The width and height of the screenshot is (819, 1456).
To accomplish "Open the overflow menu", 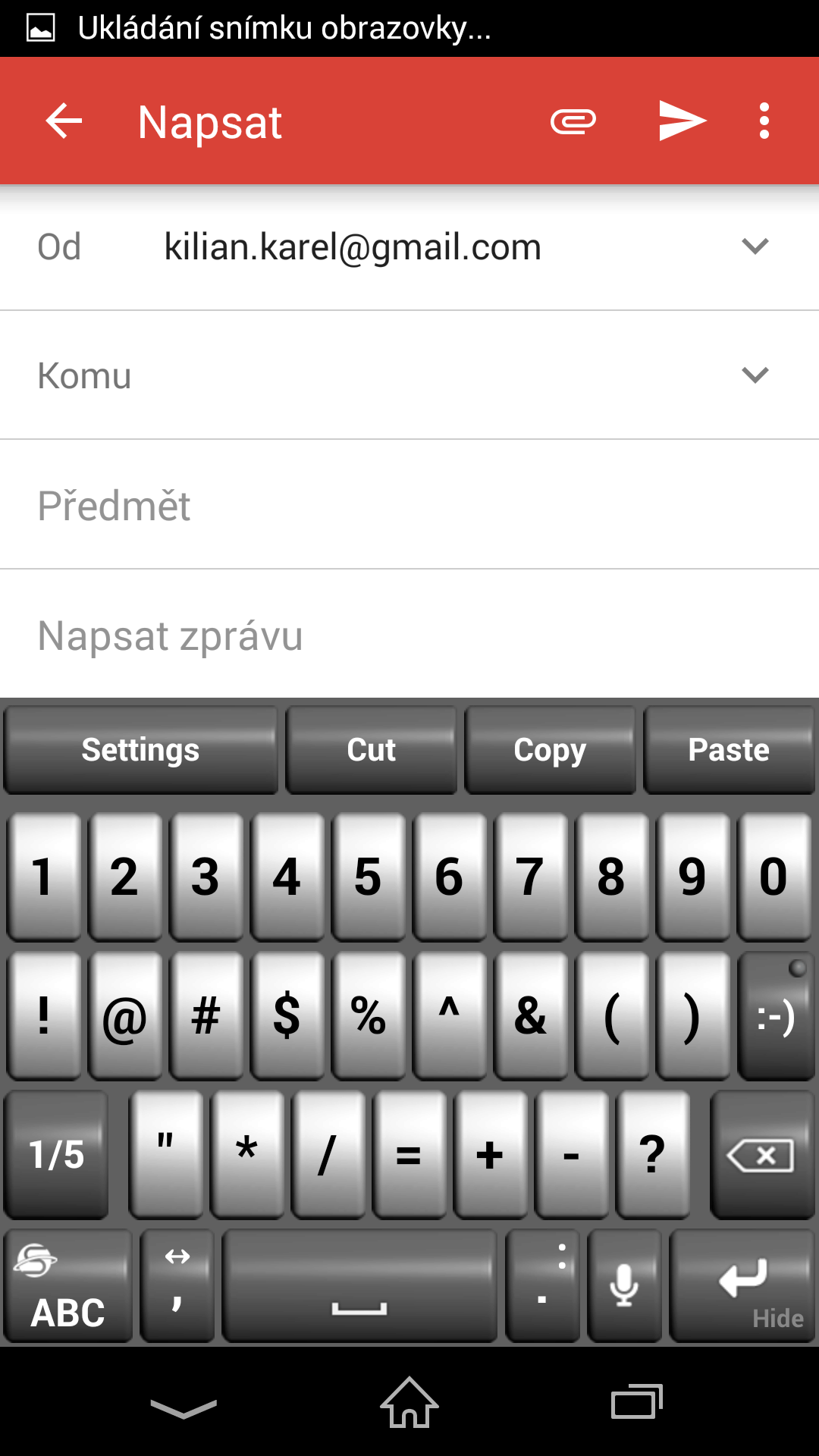I will click(x=764, y=121).
